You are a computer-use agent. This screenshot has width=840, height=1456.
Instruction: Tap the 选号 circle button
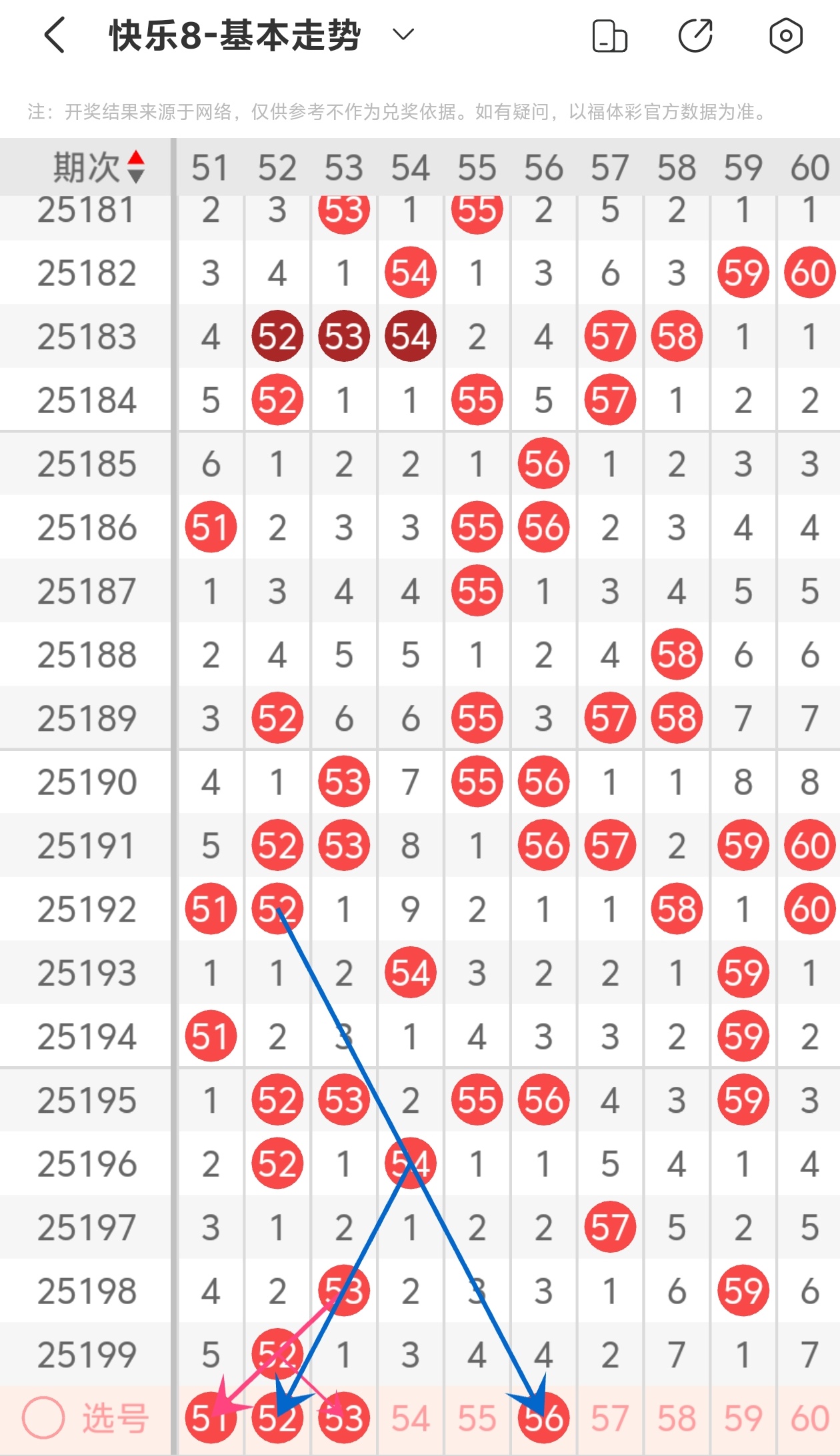(43, 1417)
